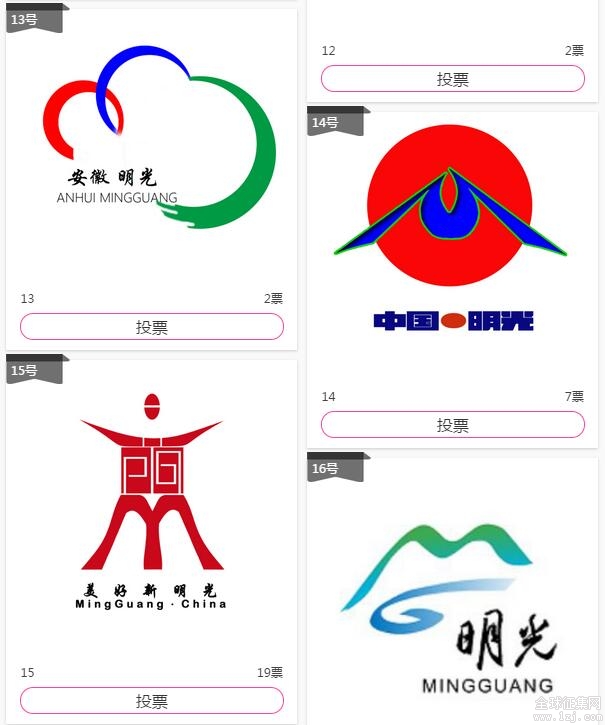The width and height of the screenshot is (605, 725).
Task: Vote for entry 13 Anhui Mingguang logo
Action: point(152,327)
